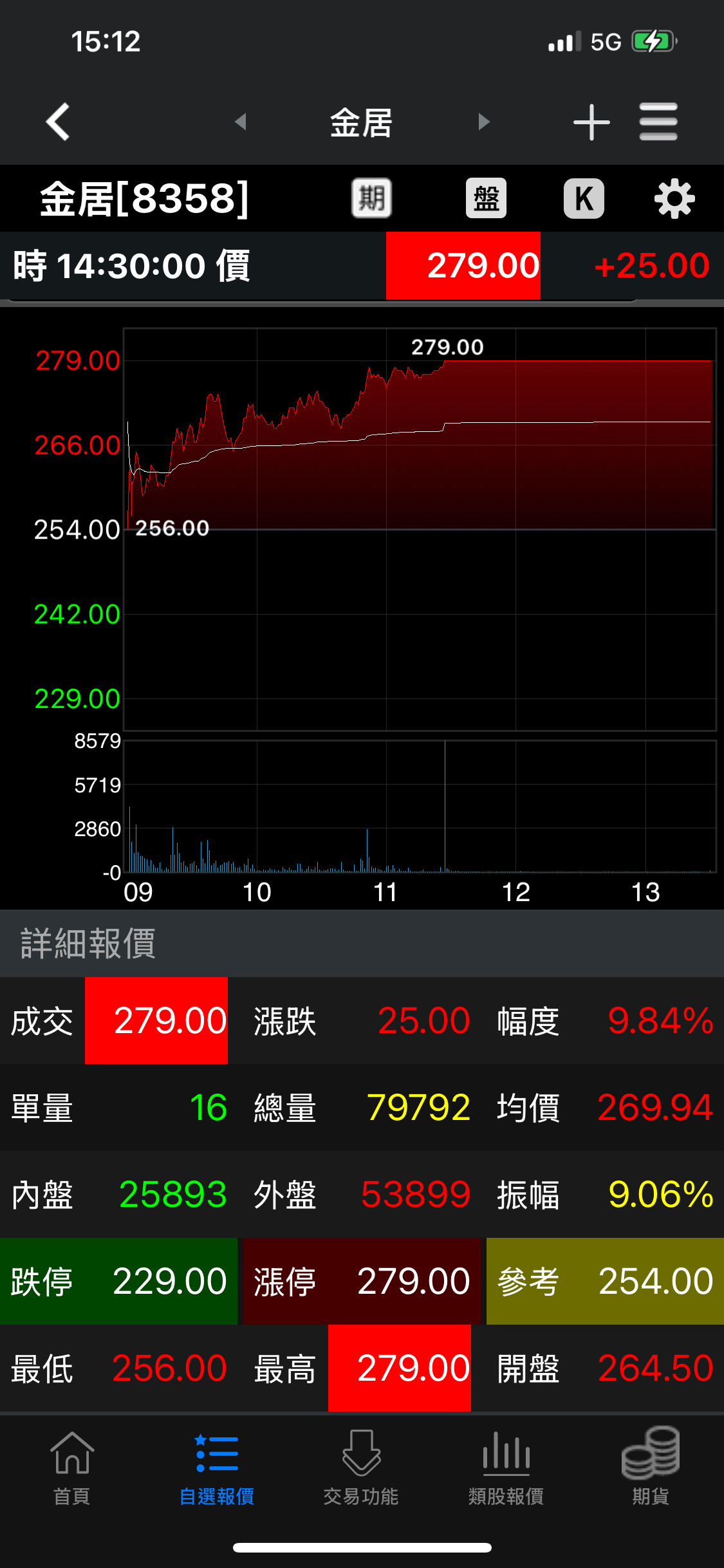Switch to the previous stock with the left triangle

[x=241, y=122]
